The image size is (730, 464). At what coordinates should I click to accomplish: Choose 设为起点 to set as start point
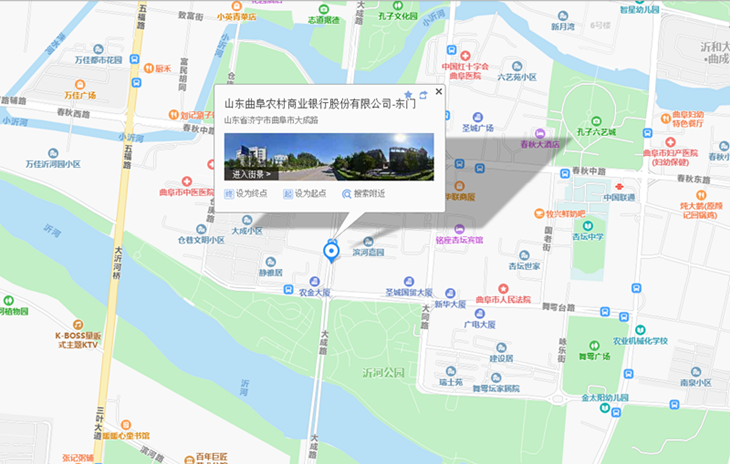point(305,193)
